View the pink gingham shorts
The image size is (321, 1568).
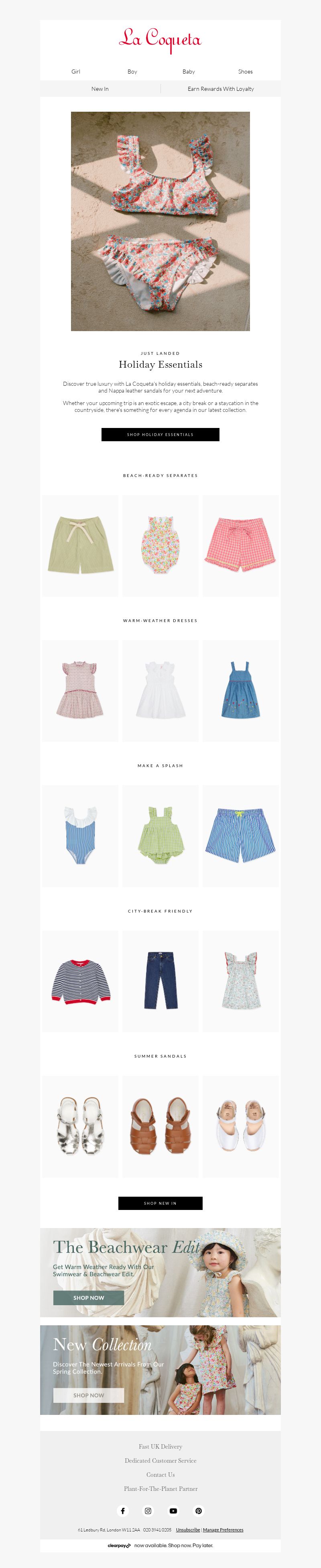[x=241, y=545]
